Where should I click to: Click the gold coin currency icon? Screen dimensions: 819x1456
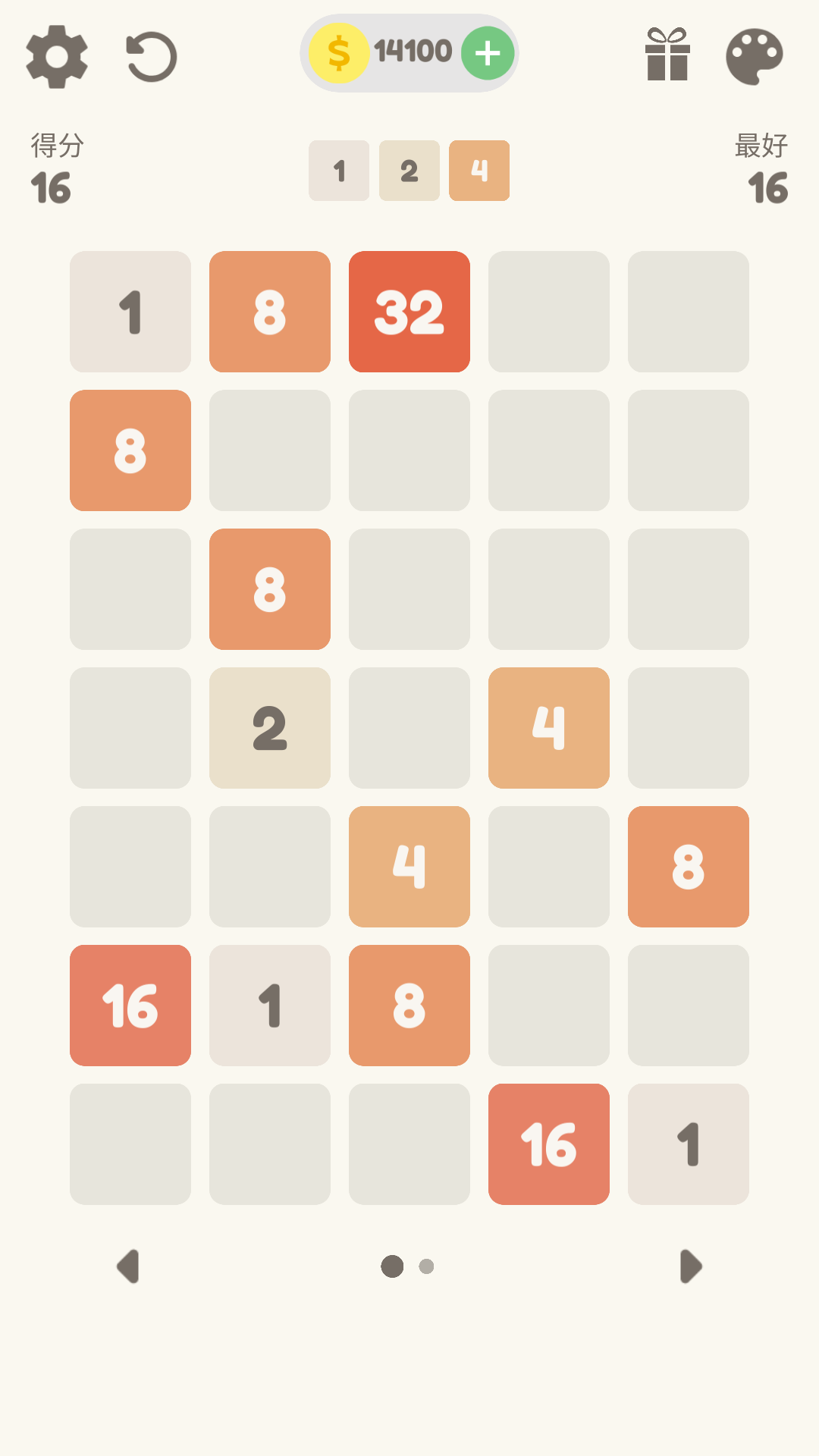[x=340, y=52]
